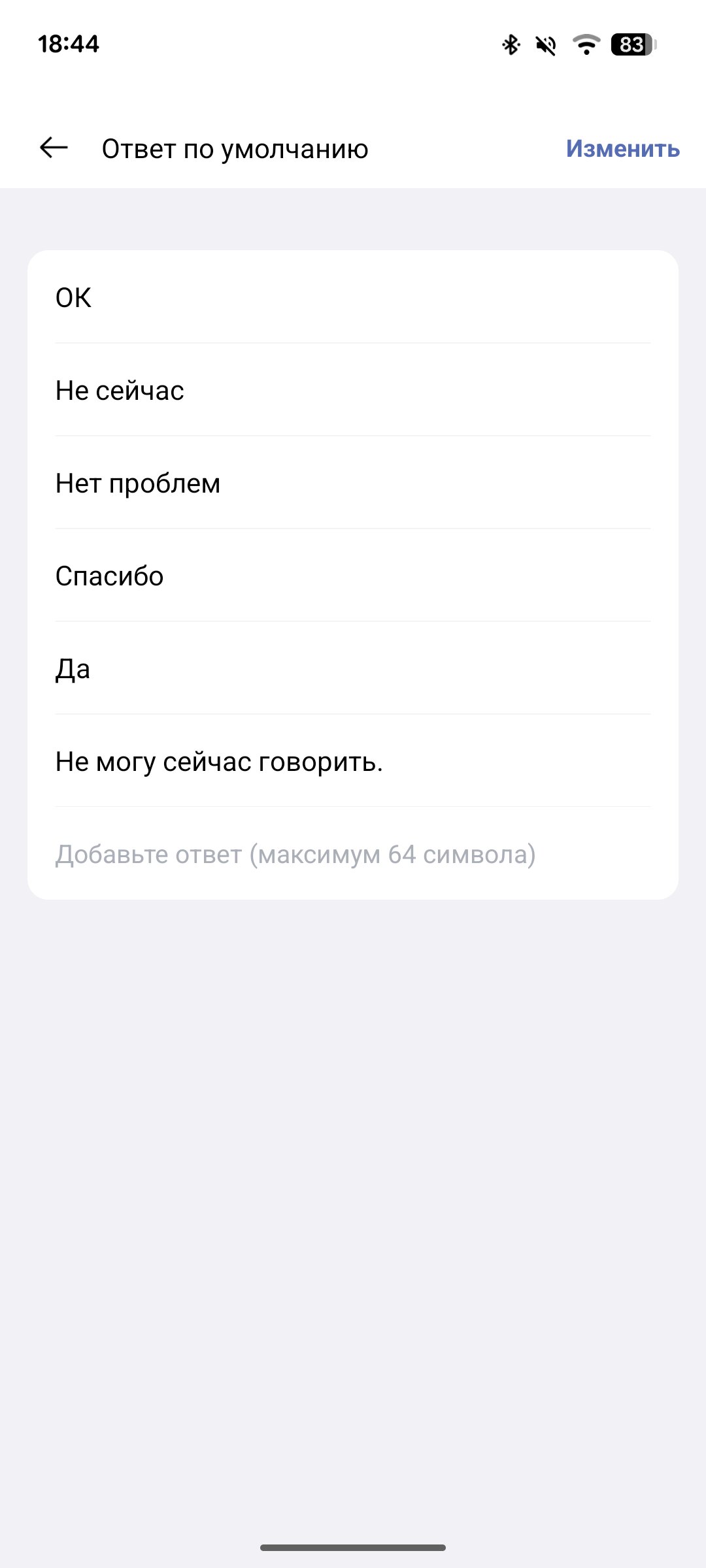Open the ОК default reply
706x1568 pixels.
[x=353, y=298]
